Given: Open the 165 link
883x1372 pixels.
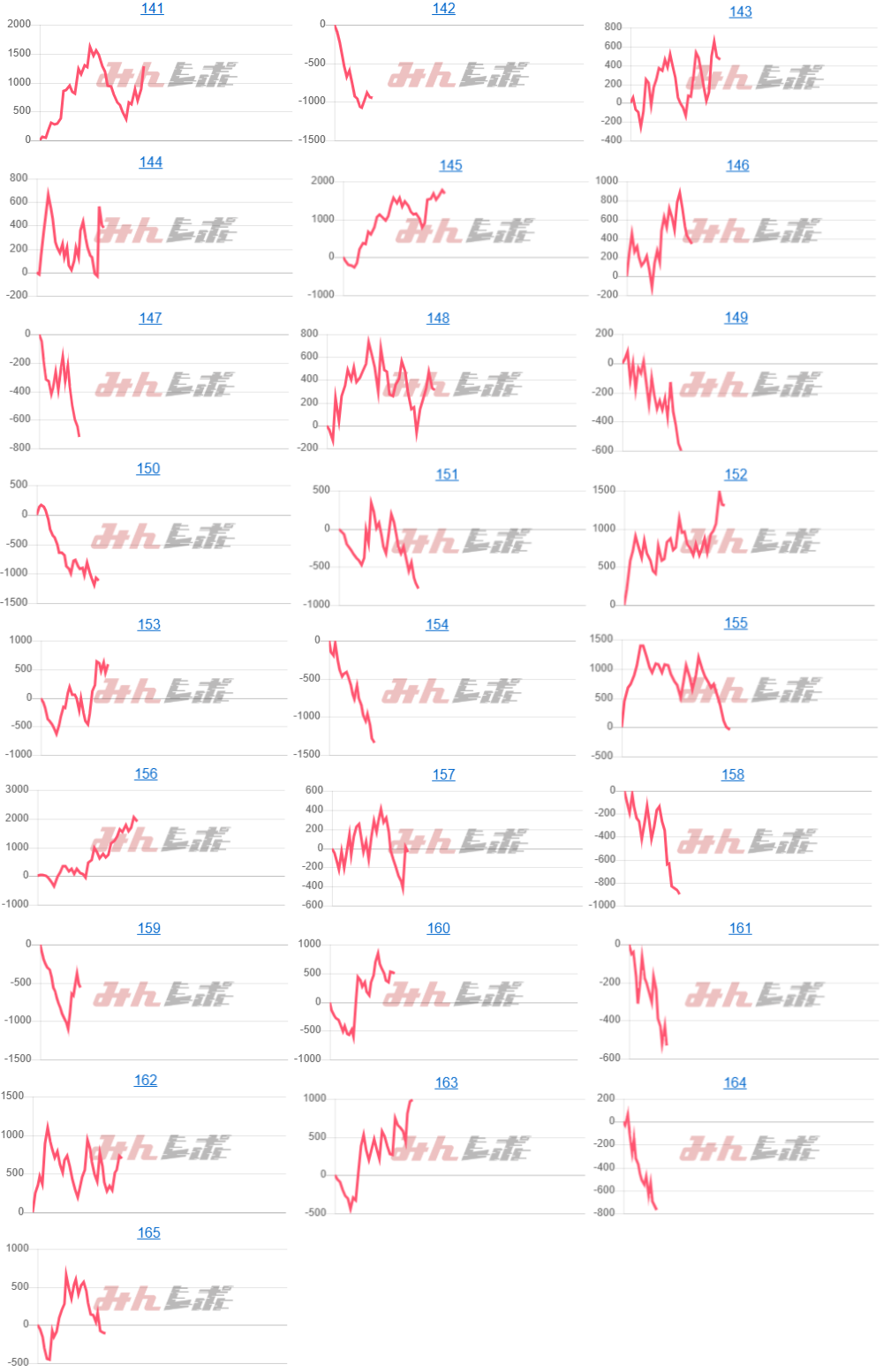Looking at the screenshot, I should click(148, 1233).
